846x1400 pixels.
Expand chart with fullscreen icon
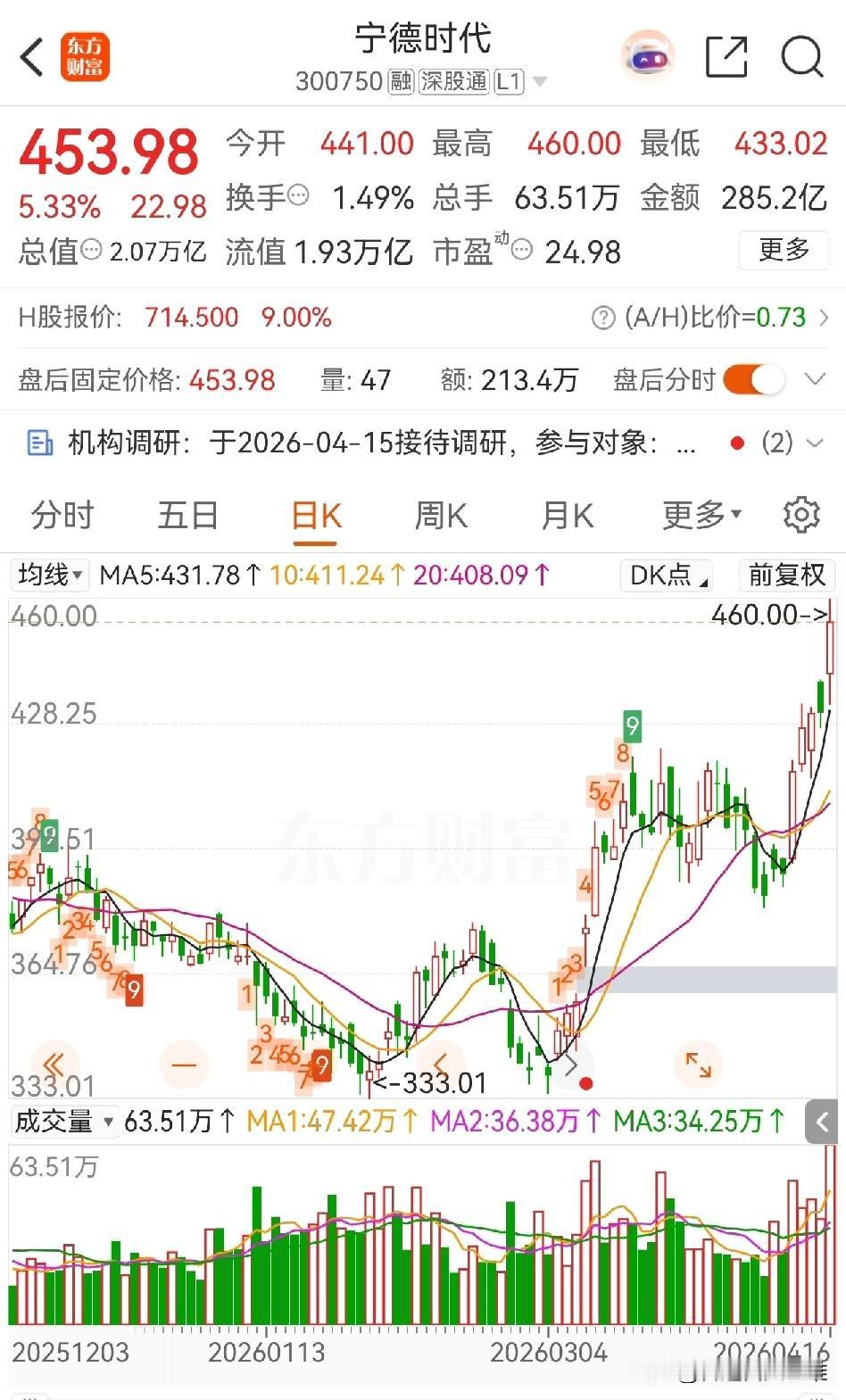coord(699,1064)
